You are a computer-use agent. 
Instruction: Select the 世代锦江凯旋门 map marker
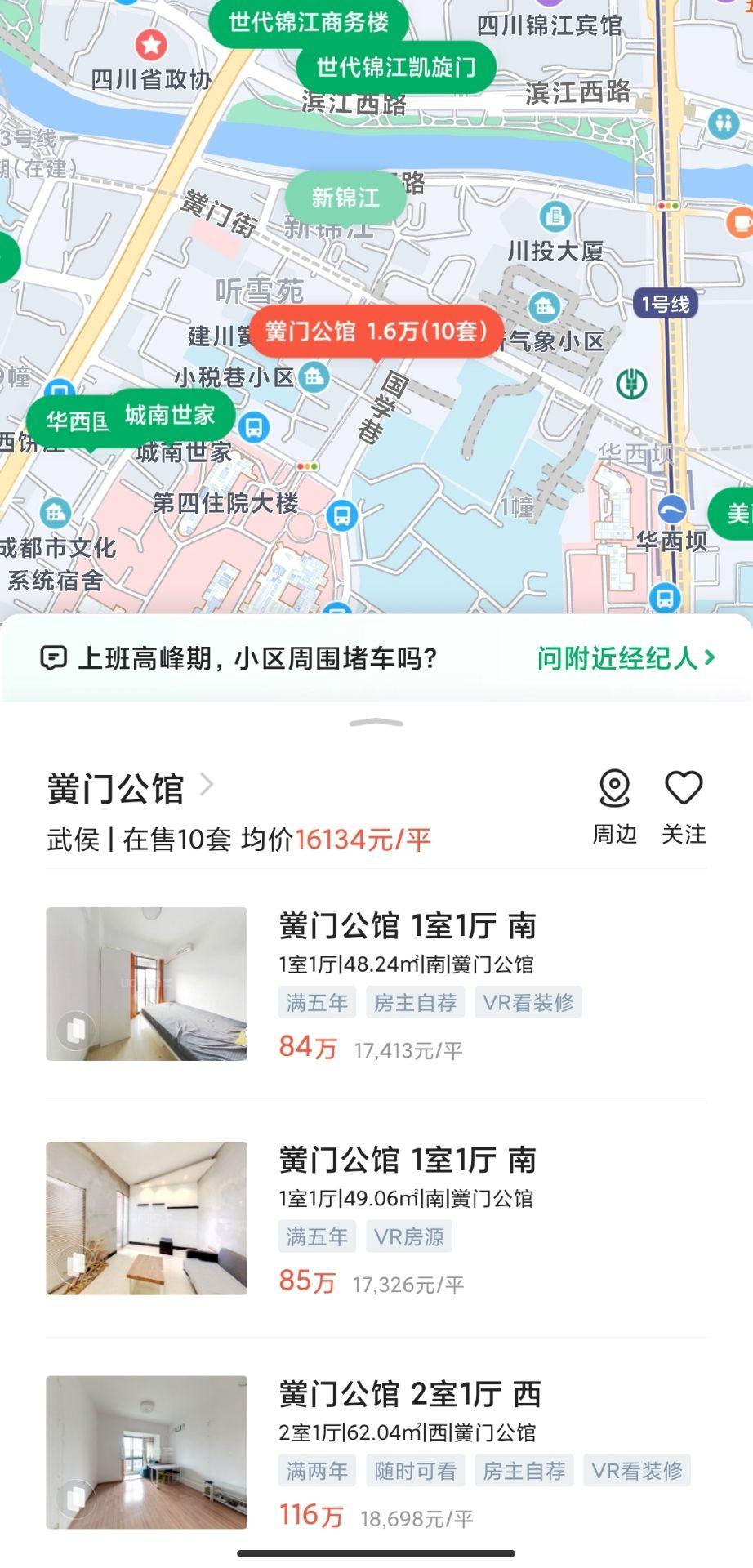[x=396, y=67]
